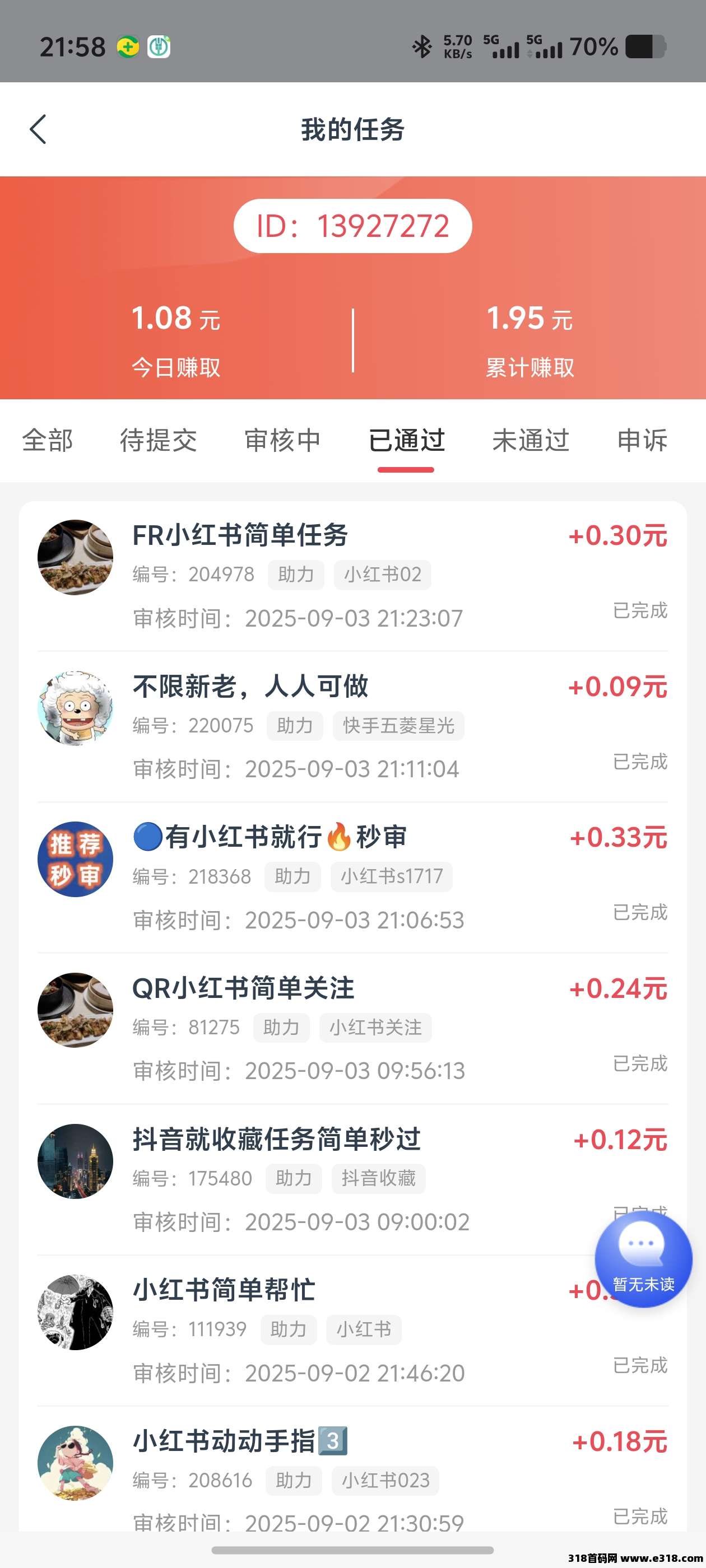
Task: View the 抖音就收藏任务简单秒过 task
Action: (x=277, y=1140)
